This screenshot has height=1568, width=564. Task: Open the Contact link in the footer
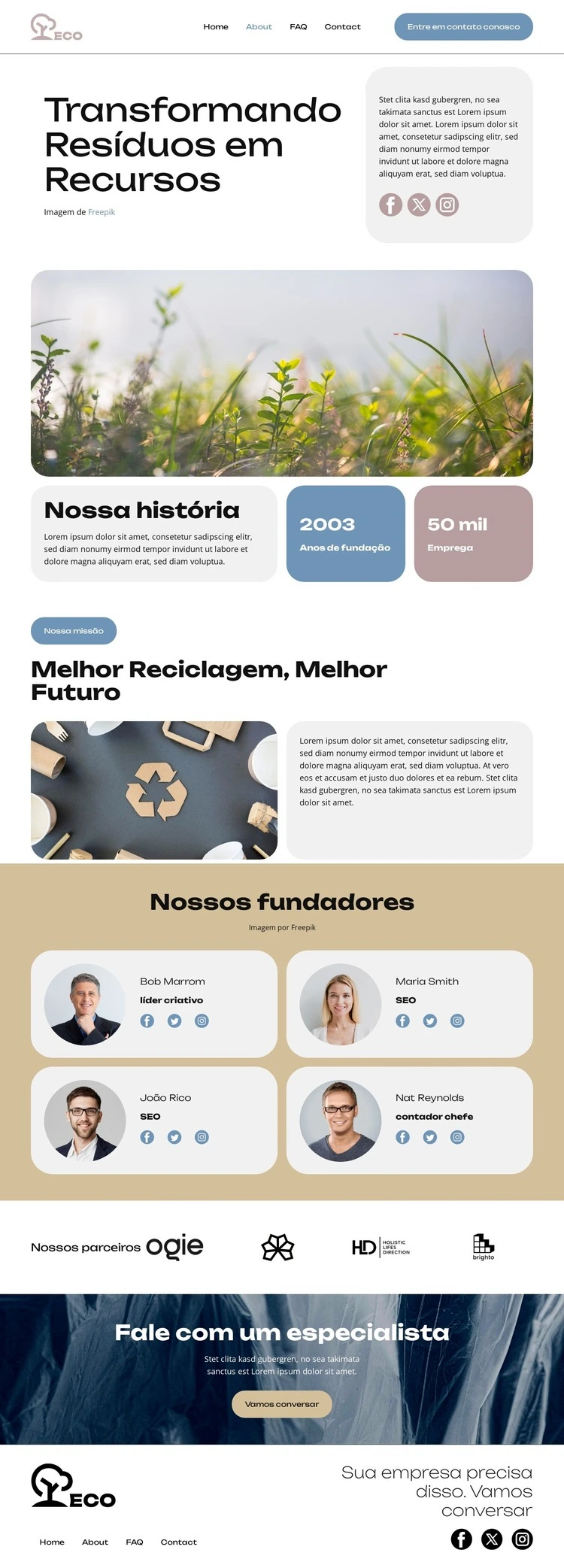(x=178, y=1542)
